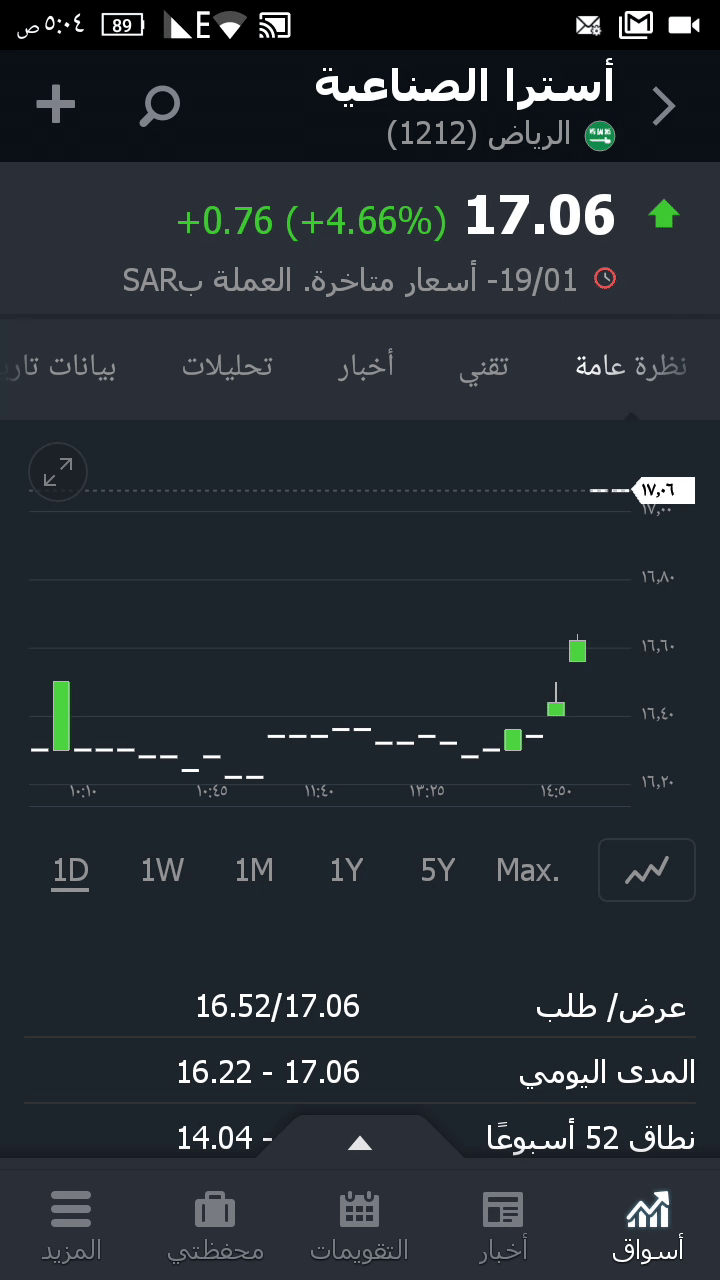Show the 5Y chart range
The width and height of the screenshot is (720, 1280).
438,871
